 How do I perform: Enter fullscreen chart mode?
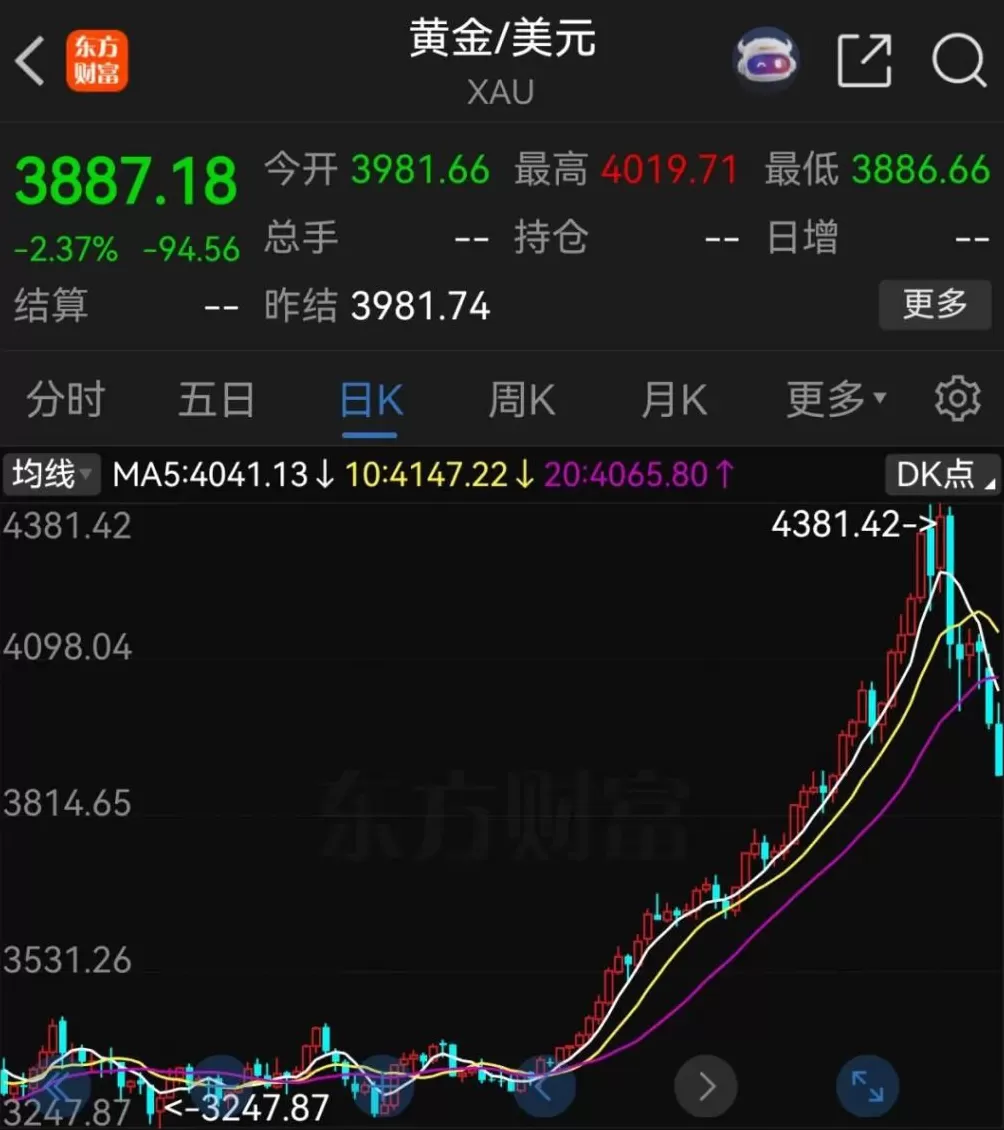pos(866,1085)
